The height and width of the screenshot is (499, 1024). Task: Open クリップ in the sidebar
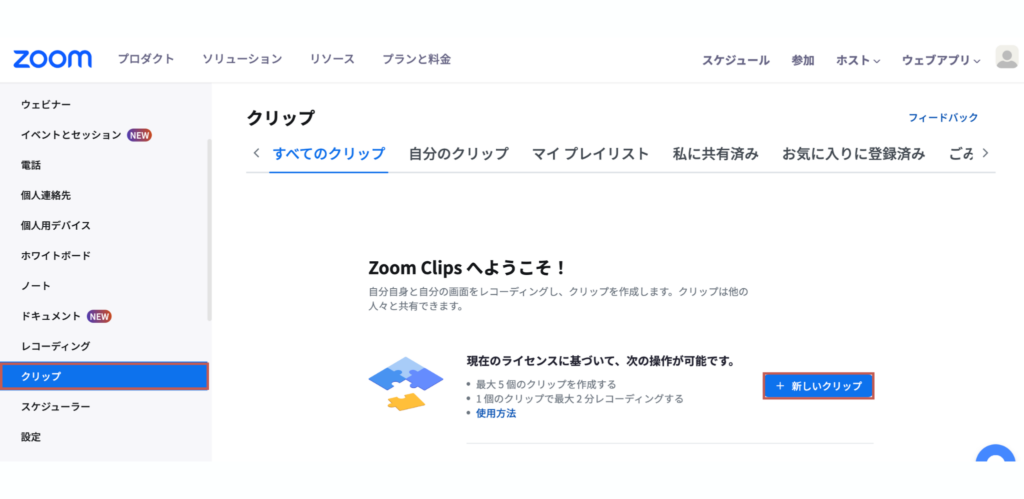tap(104, 376)
